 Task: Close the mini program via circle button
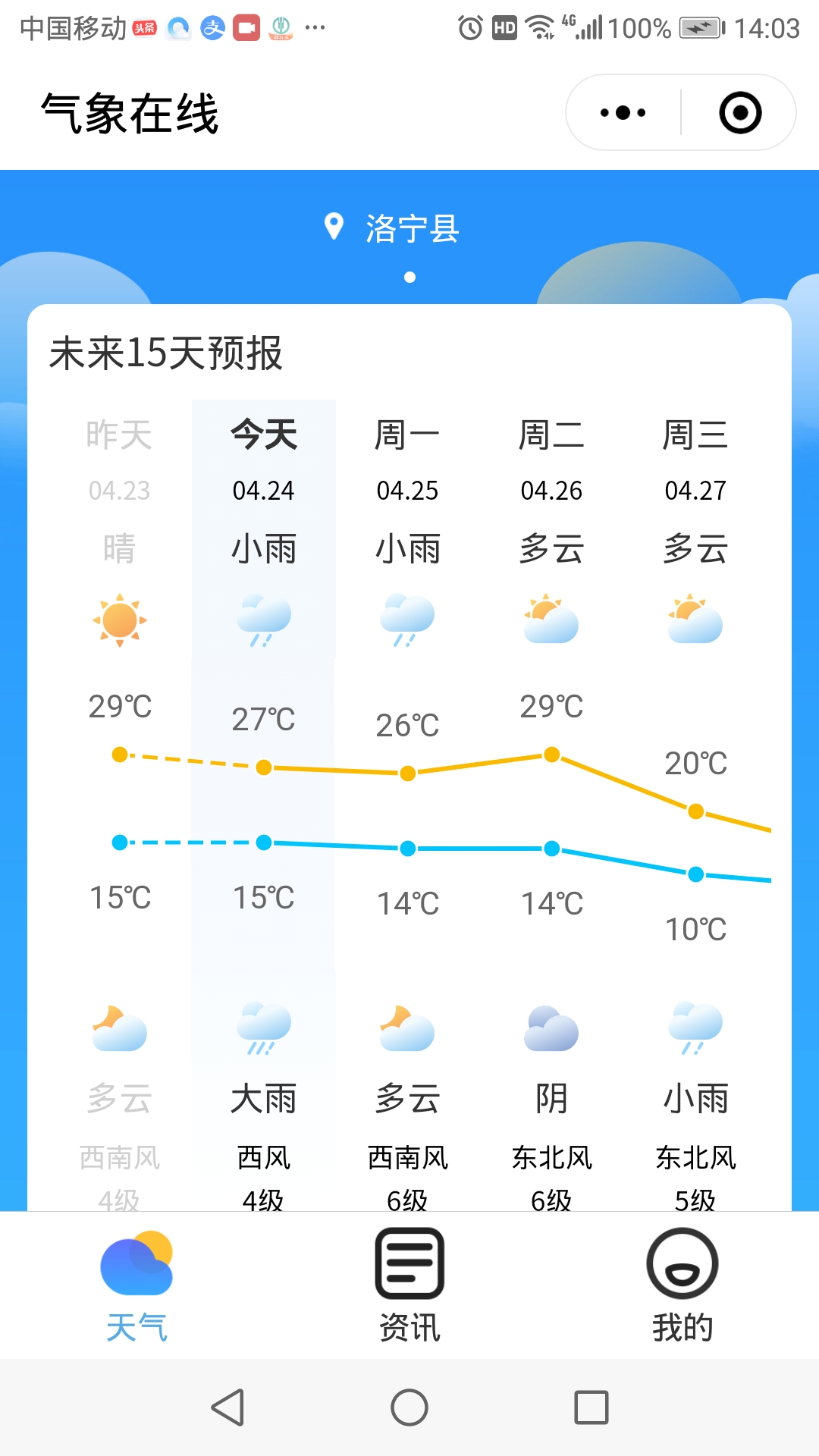[x=739, y=113]
